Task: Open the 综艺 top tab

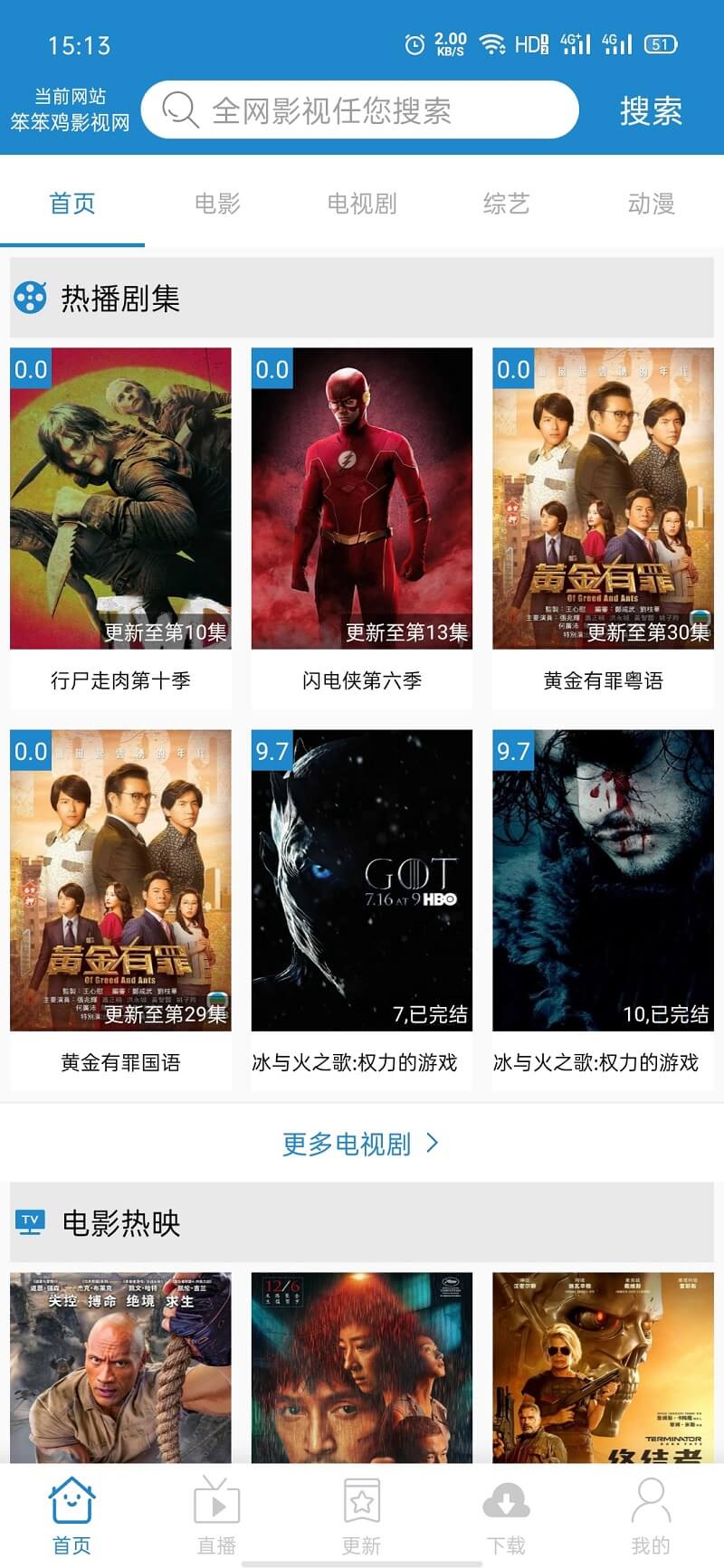Action: tap(506, 204)
